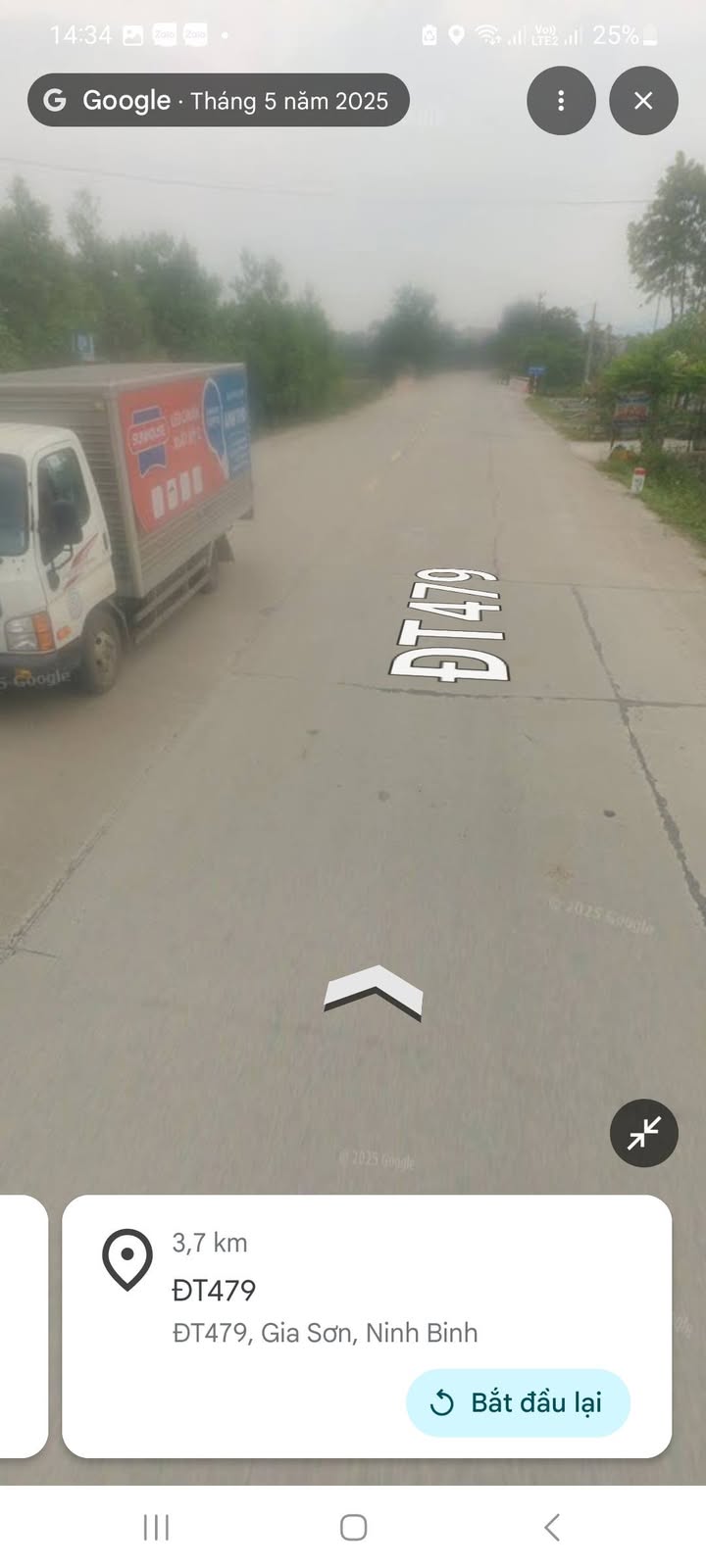706x1568 pixels.
Task: Move forward along ĐT479 with the arrow
Action: (x=374, y=992)
